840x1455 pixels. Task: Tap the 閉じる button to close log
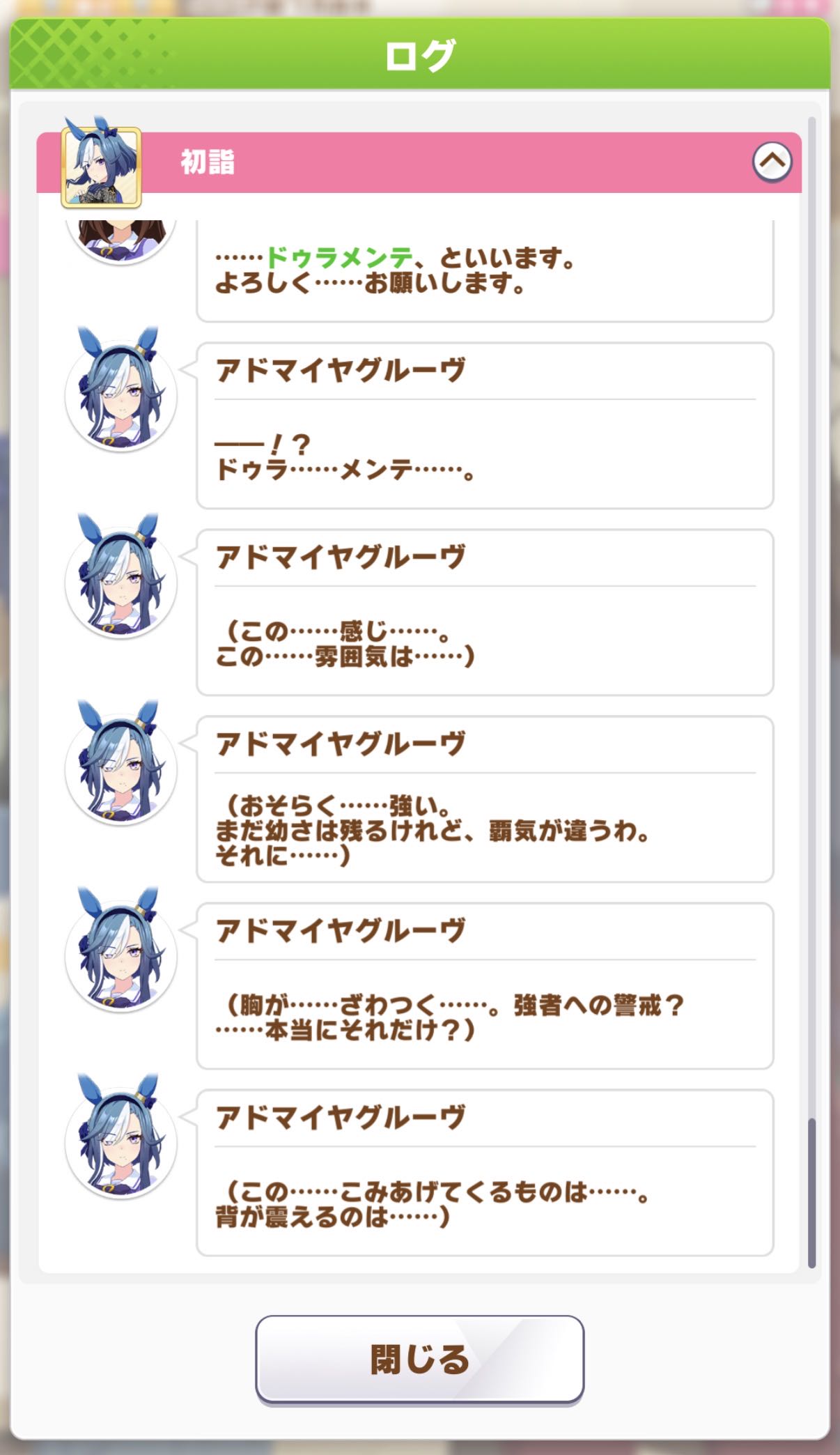419,1359
